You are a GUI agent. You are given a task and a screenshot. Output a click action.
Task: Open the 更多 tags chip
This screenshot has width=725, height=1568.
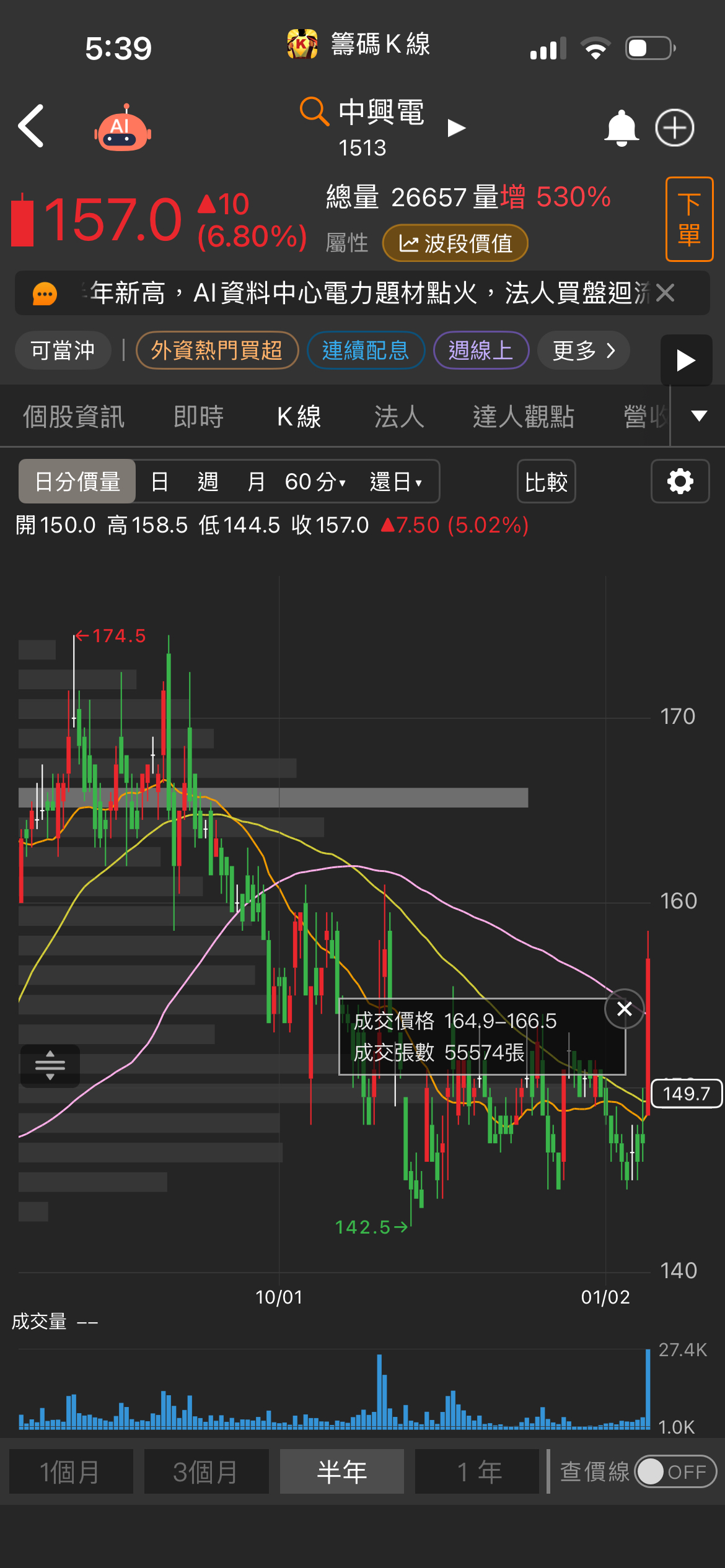click(583, 351)
